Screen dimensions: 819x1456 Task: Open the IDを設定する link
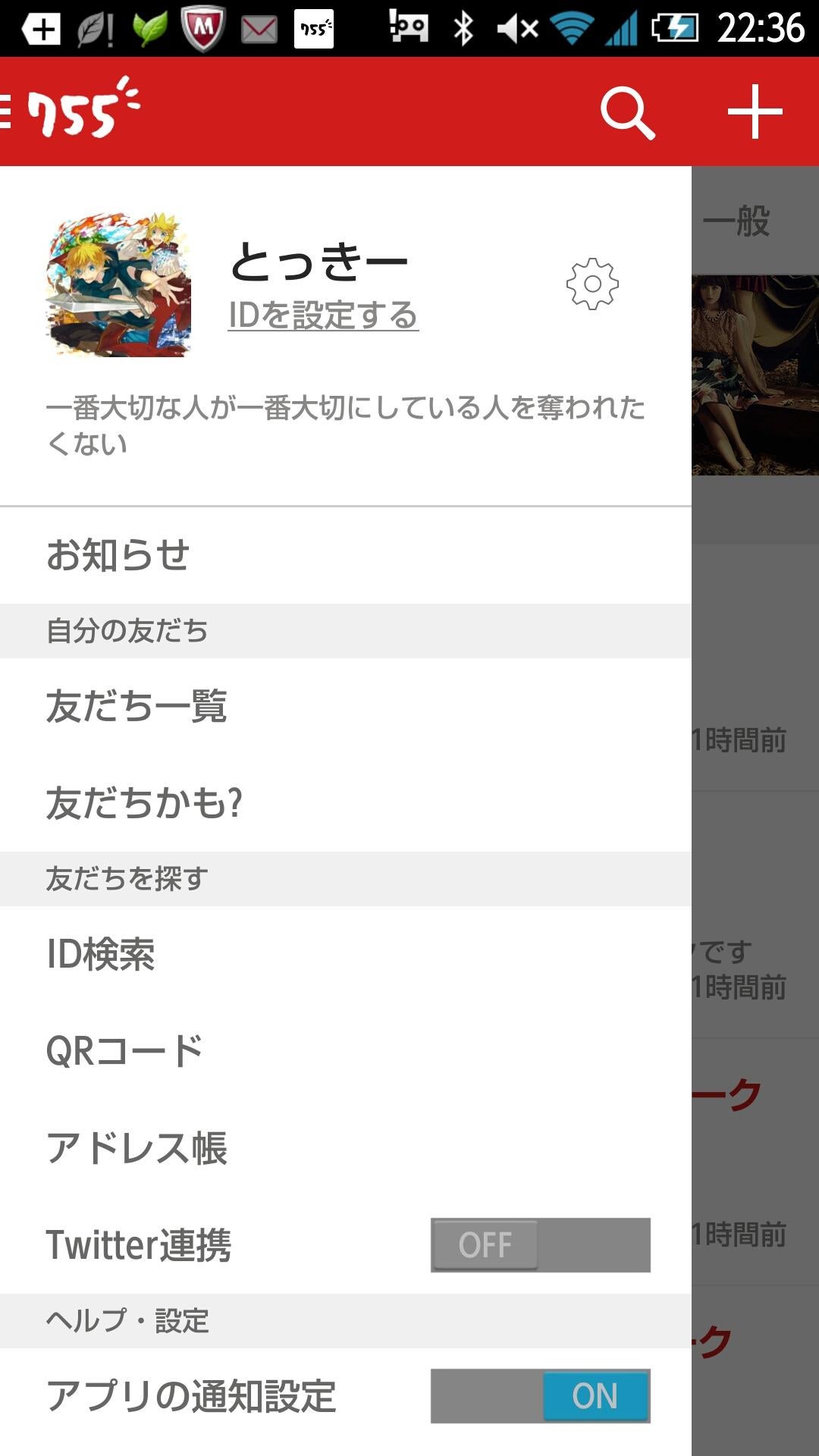click(324, 318)
